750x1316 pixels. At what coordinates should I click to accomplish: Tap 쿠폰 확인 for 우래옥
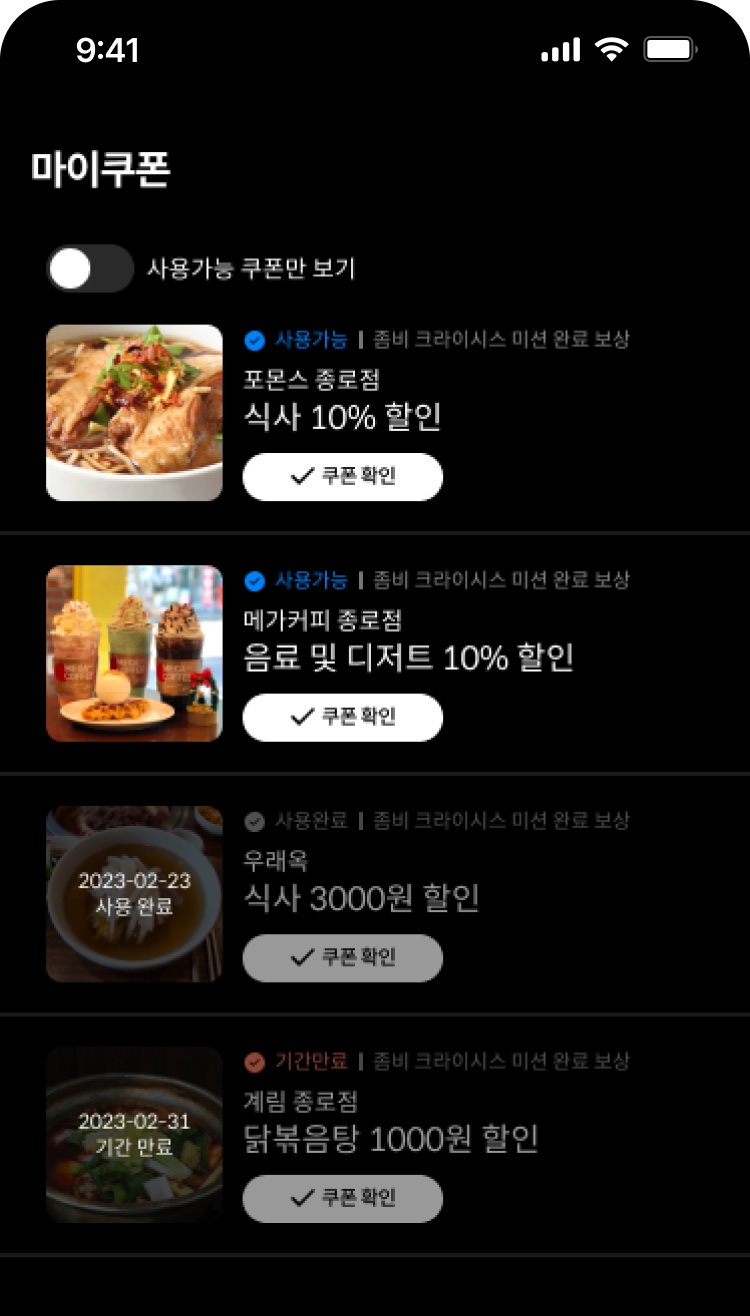tap(342, 958)
